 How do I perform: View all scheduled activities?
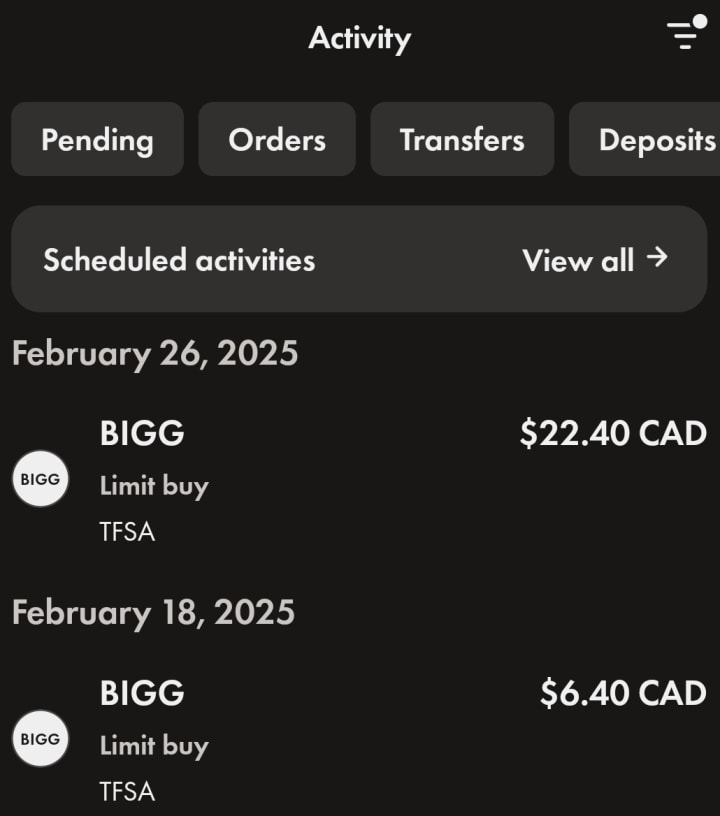point(594,260)
